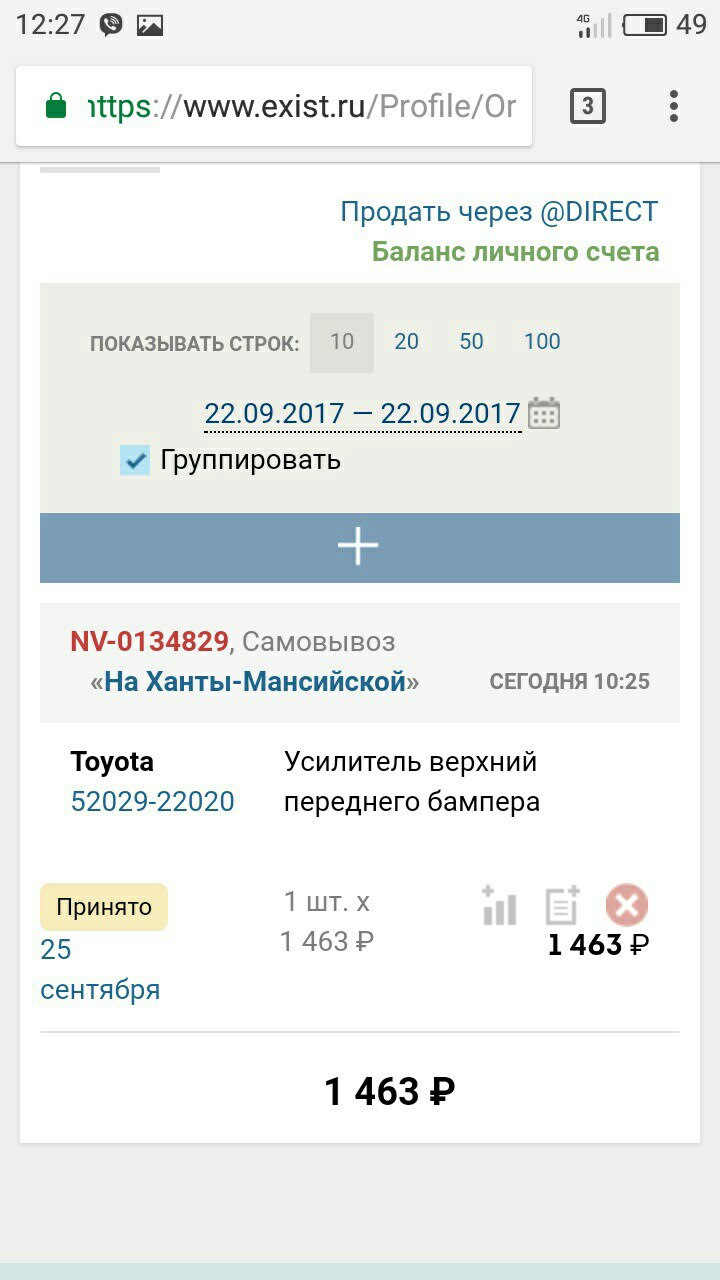
Task: Open price statistics with the bar chart icon
Action: coord(499,906)
